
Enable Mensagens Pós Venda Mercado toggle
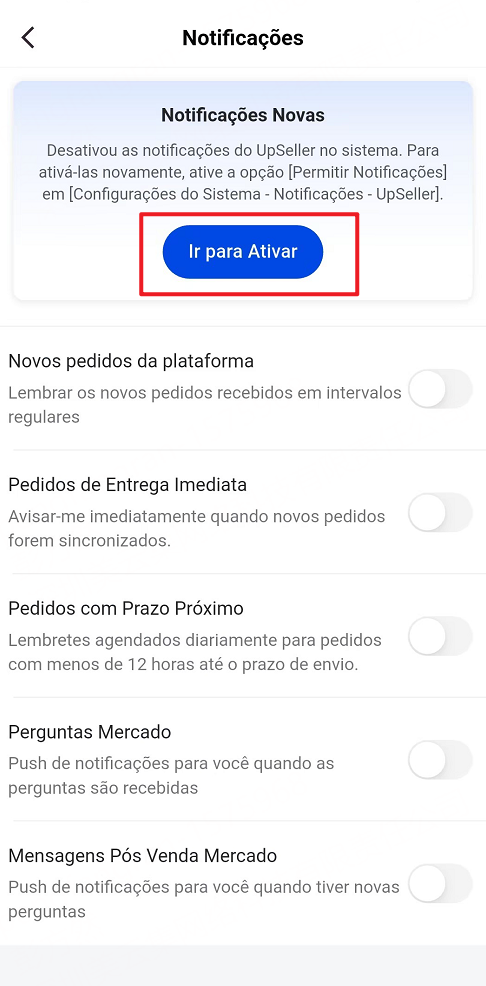tap(440, 884)
